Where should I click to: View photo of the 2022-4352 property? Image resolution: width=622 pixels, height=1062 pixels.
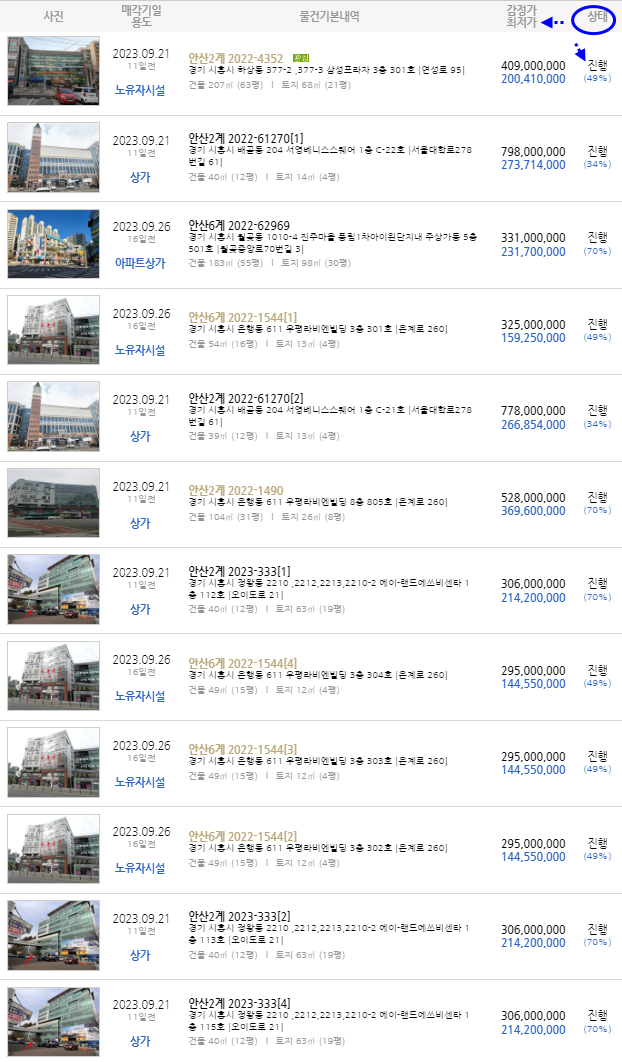click(53, 71)
